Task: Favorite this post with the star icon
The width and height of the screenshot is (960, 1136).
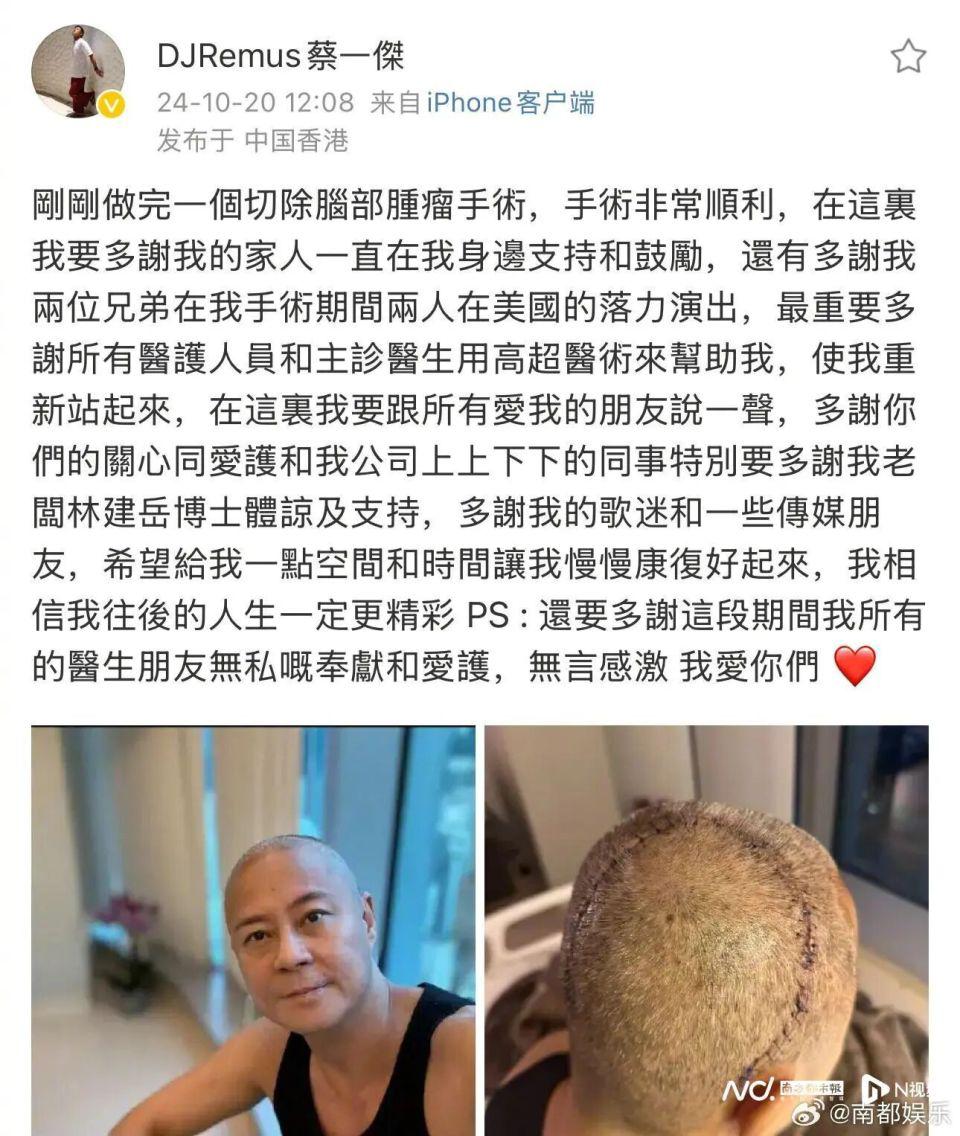Action: [908, 57]
